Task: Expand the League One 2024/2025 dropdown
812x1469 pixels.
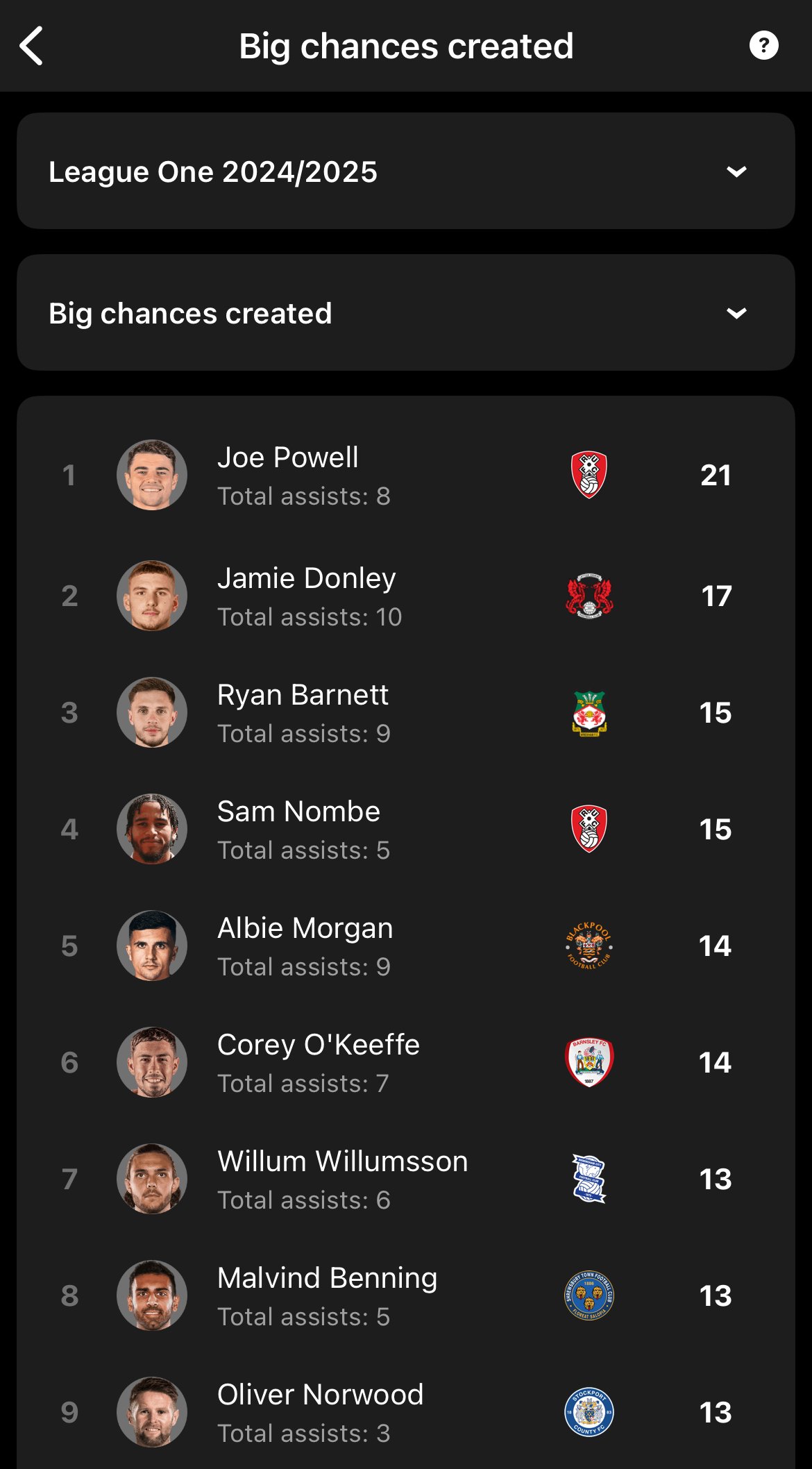Action: 406,171
